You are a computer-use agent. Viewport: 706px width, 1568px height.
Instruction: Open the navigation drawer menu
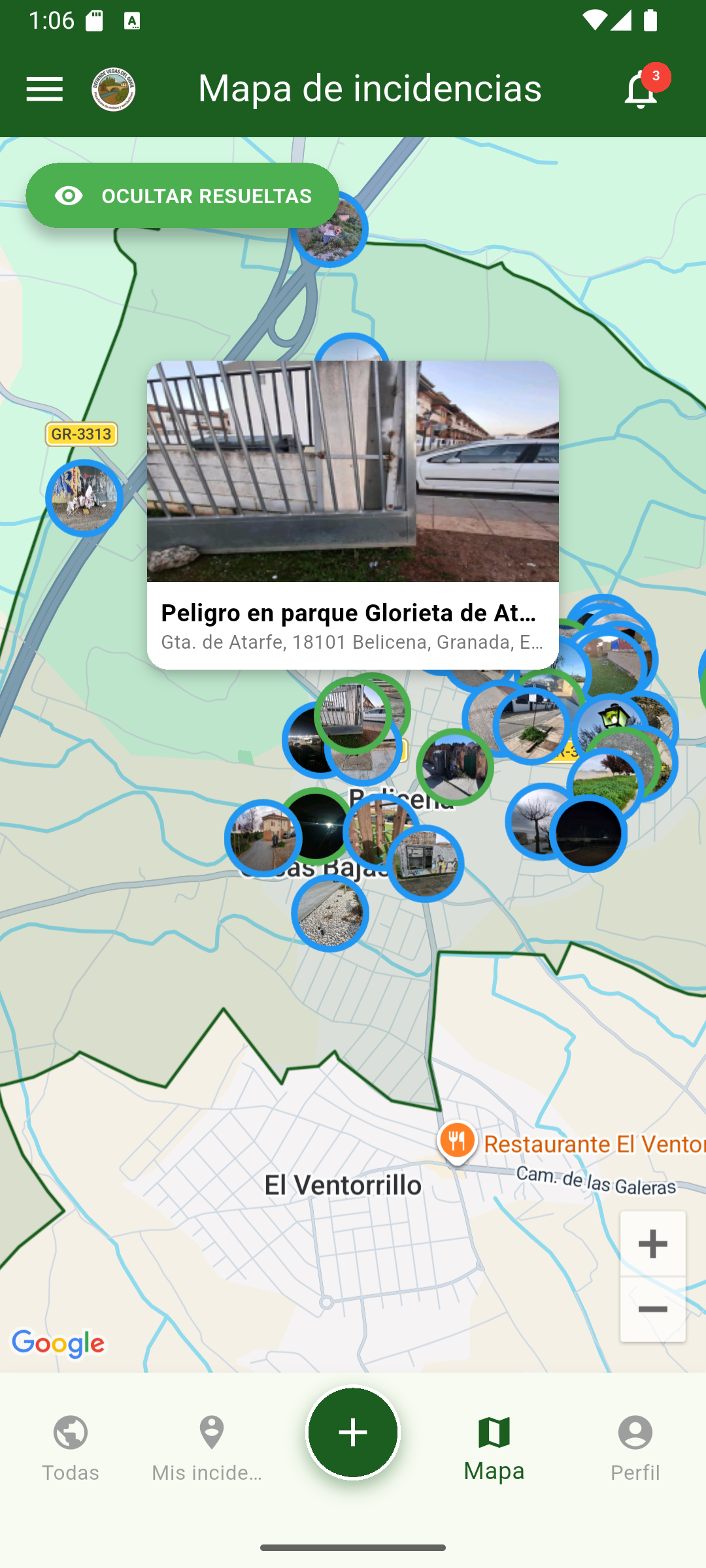coord(43,88)
